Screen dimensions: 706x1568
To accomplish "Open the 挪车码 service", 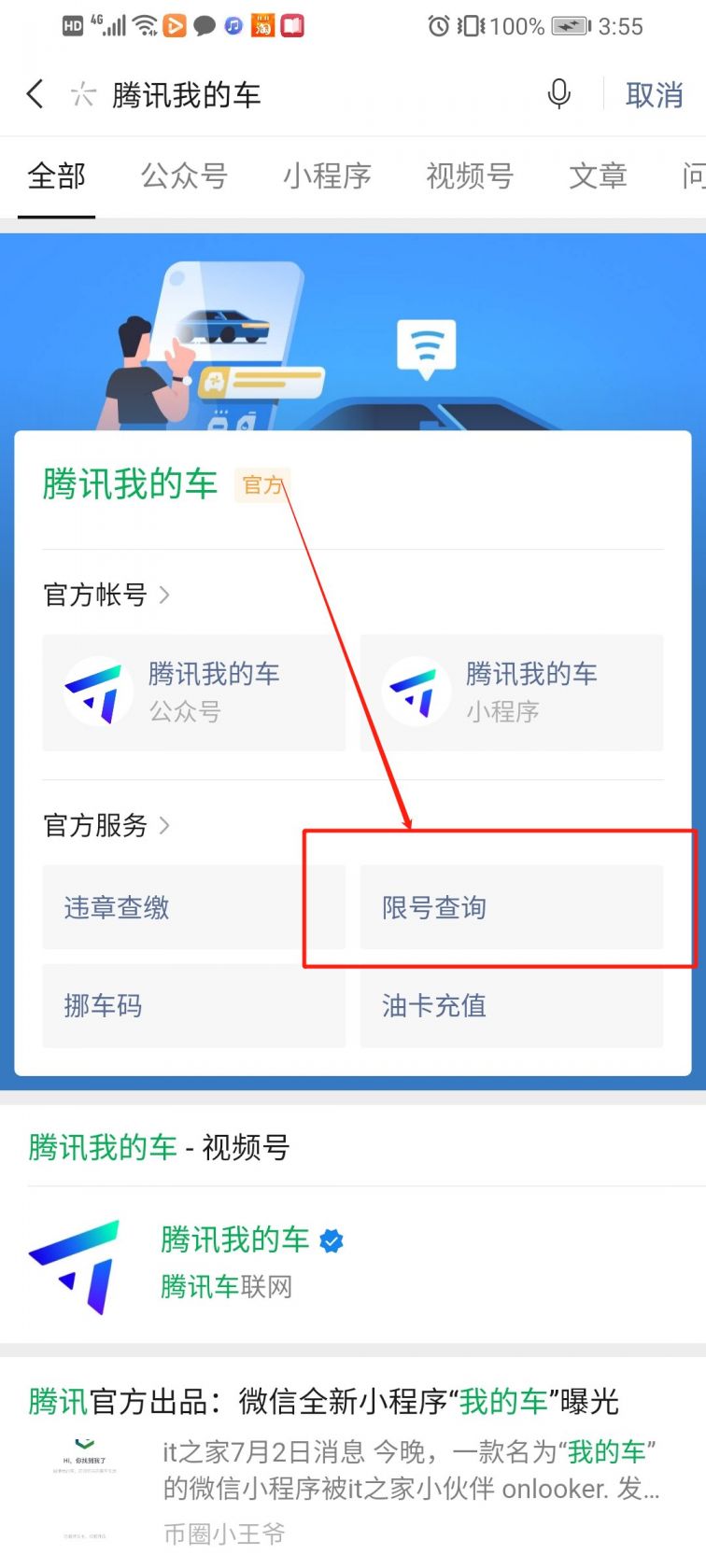I will pyautogui.click(x=193, y=1005).
